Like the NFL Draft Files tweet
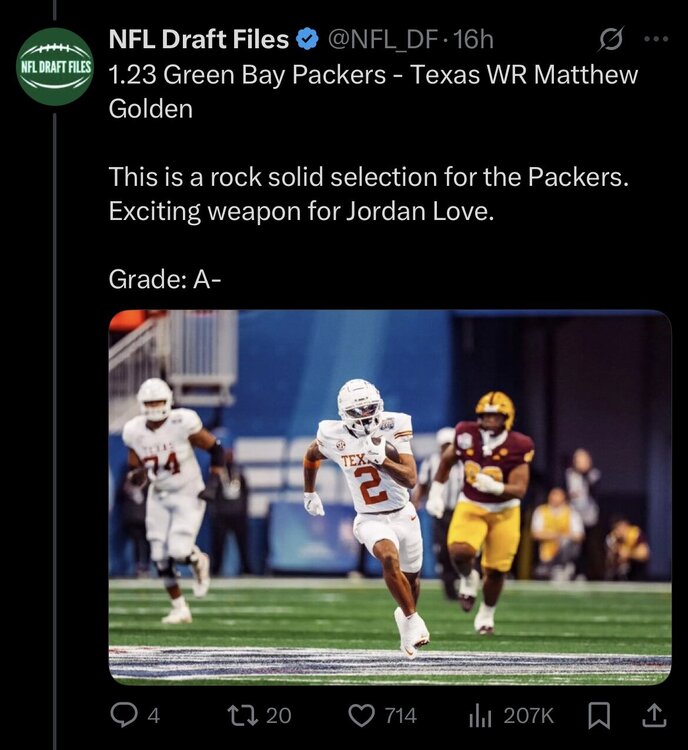688x750 pixels. point(362,715)
